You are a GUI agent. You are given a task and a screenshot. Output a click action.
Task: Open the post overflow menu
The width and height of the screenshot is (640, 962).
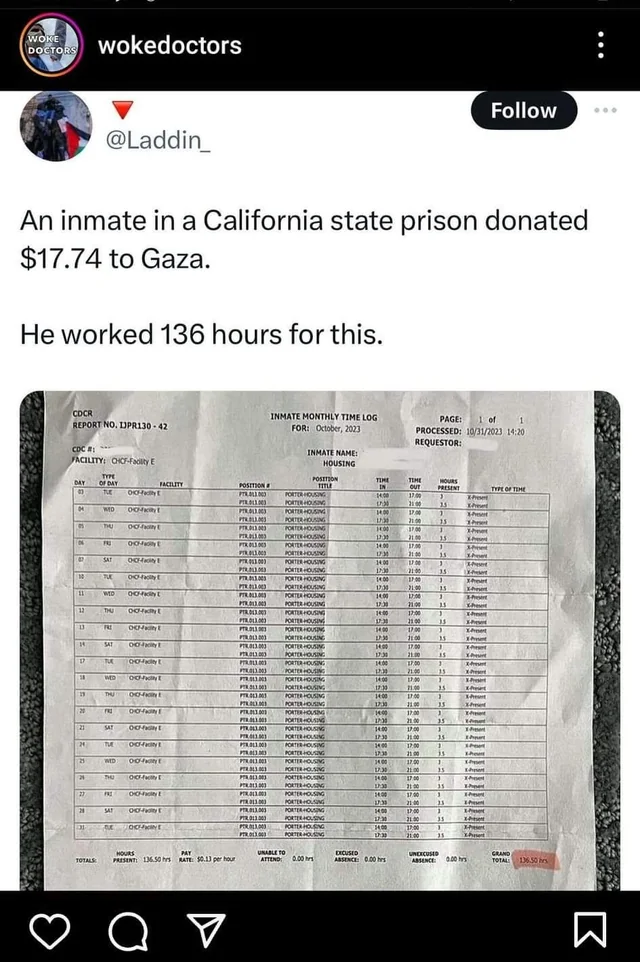[601, 45]
